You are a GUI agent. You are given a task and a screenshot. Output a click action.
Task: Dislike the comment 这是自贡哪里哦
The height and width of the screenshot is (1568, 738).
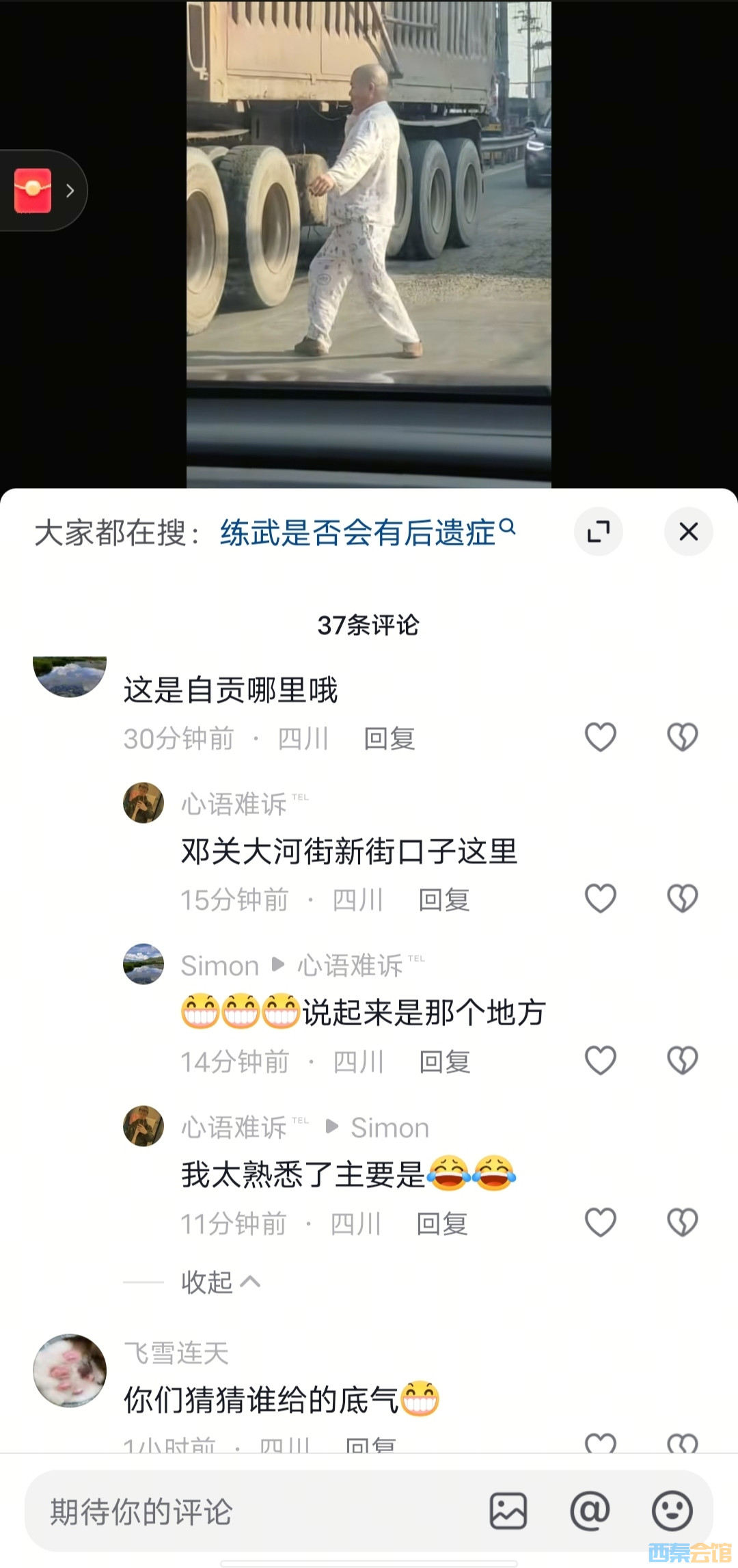pos(682,738)
